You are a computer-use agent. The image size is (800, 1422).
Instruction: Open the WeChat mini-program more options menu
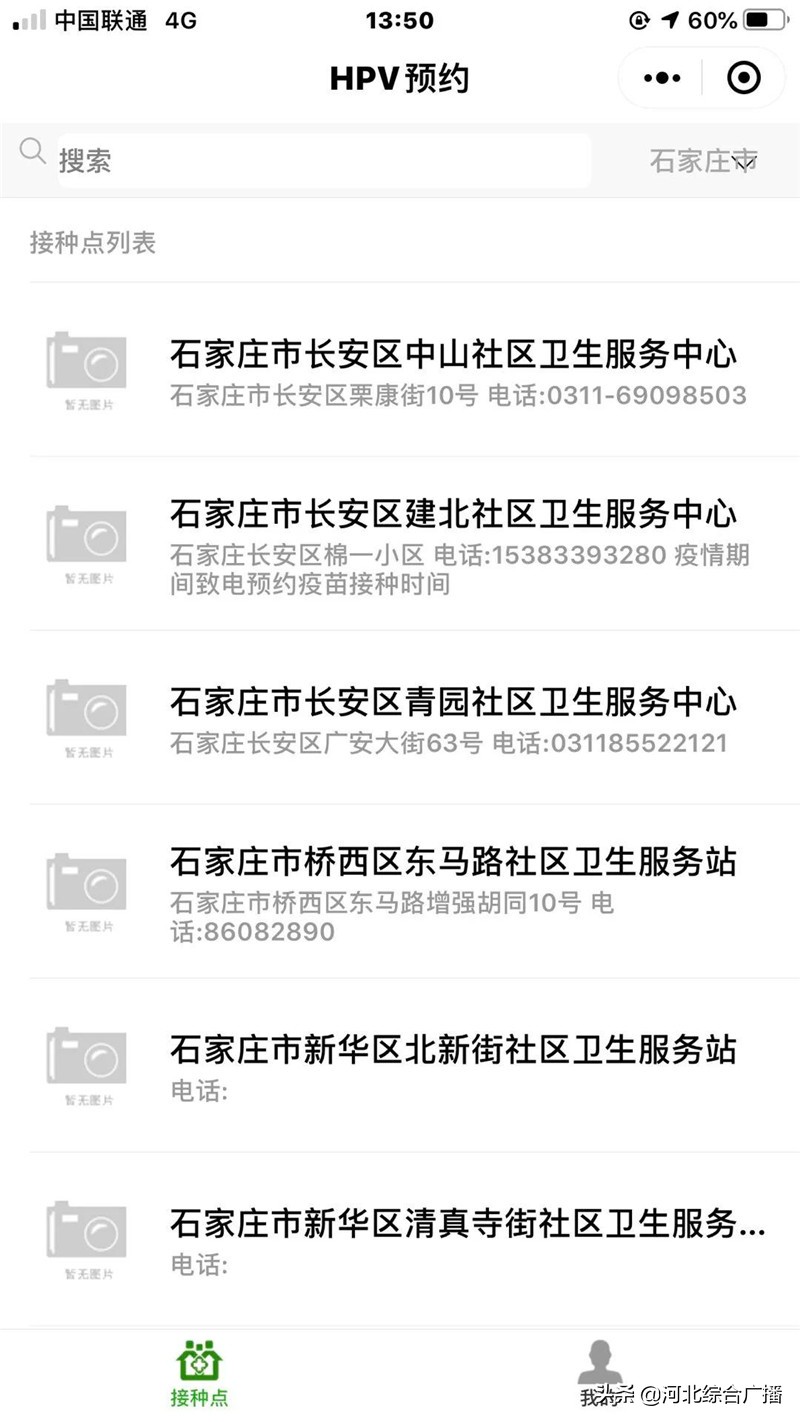(x=659, y=77)
